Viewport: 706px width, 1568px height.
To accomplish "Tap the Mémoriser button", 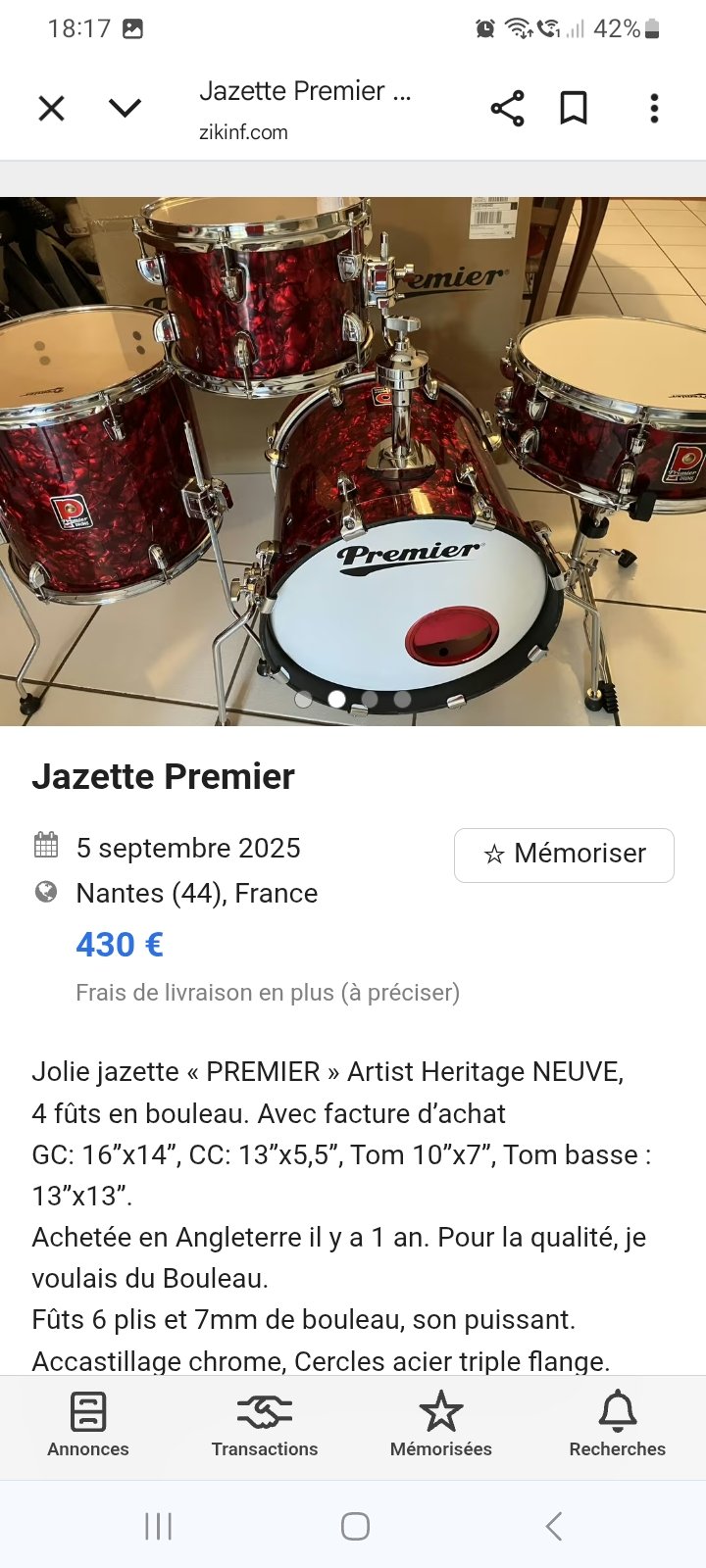I will tap(564, 855).
